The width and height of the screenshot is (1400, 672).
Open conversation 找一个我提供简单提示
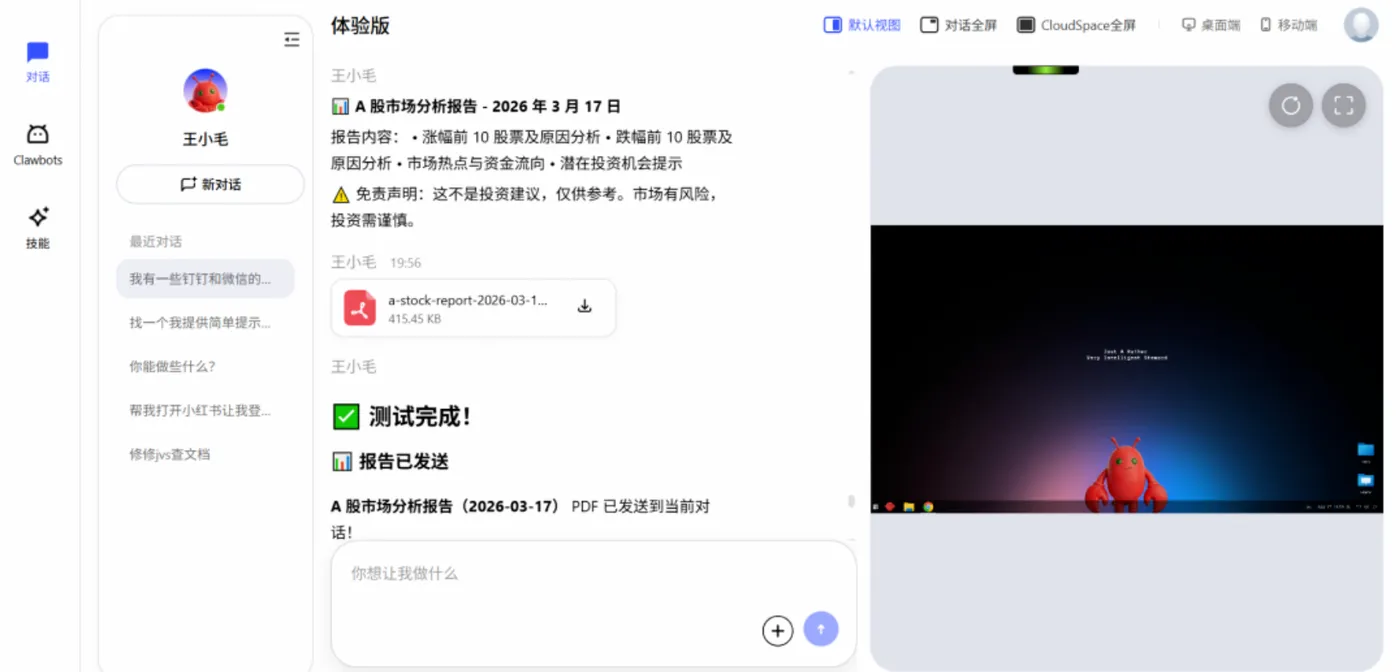pyautogui.click(x=205, y=323)
